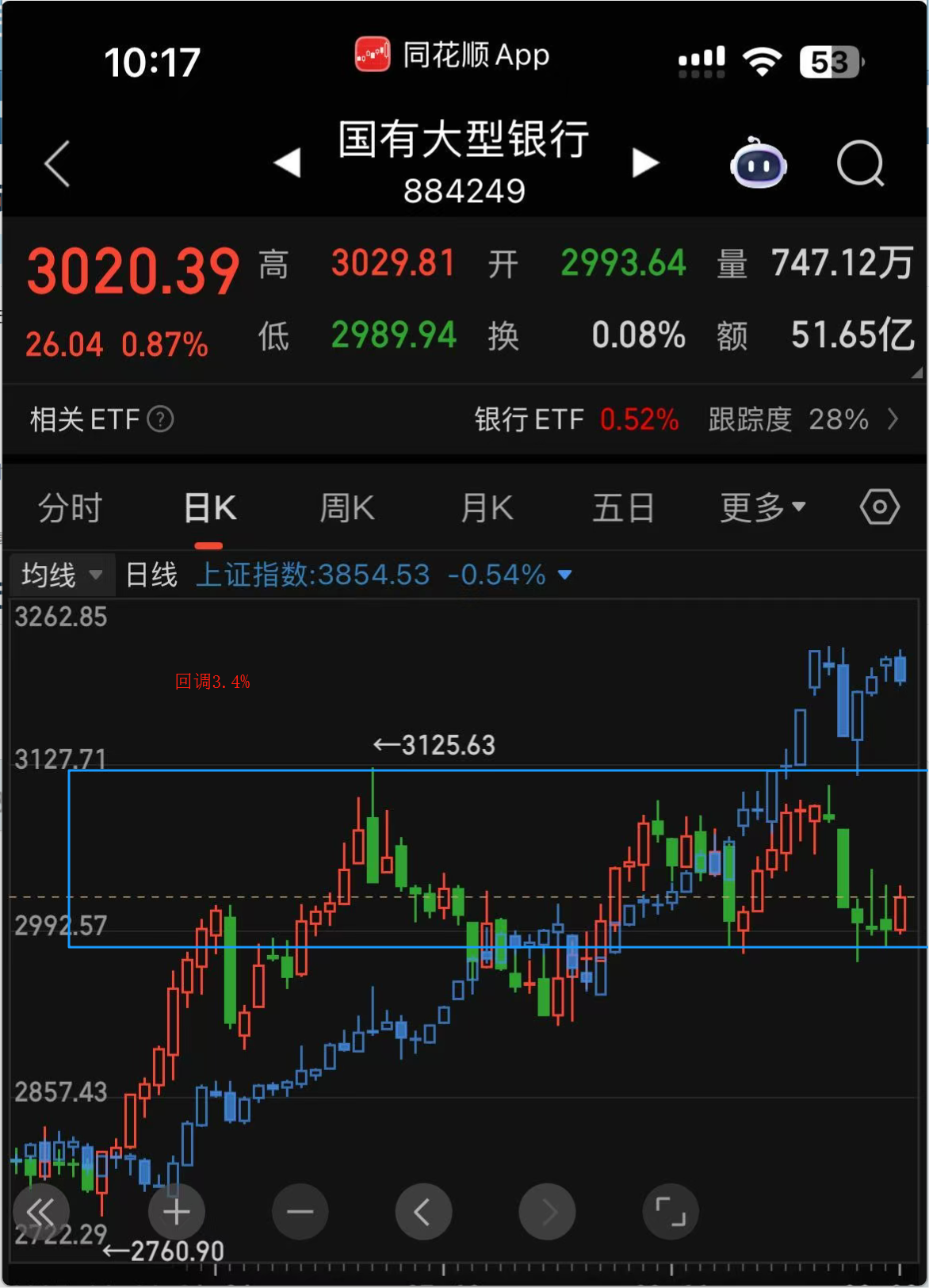Switch to the previous sector index

click(x=287, y=162)
